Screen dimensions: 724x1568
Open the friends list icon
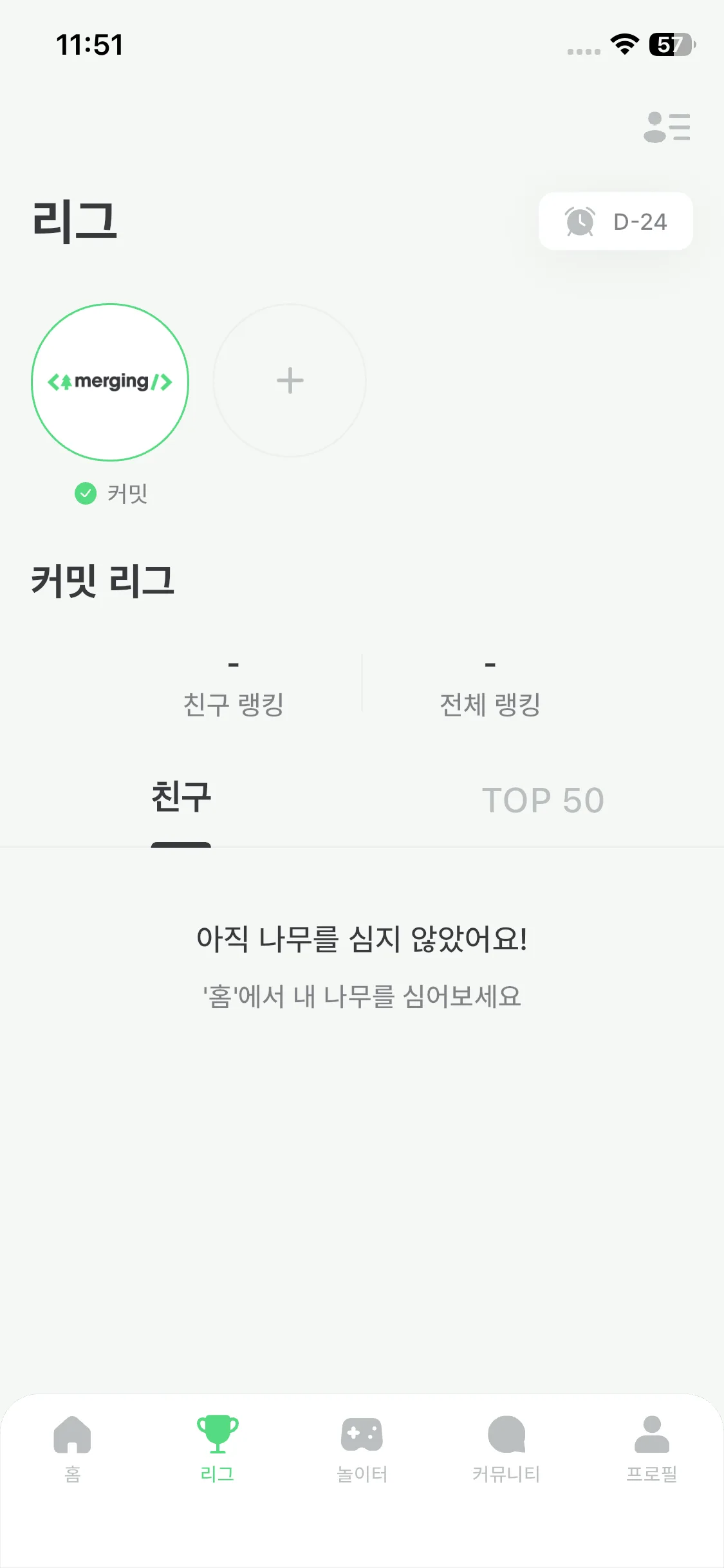pos(667,127)
